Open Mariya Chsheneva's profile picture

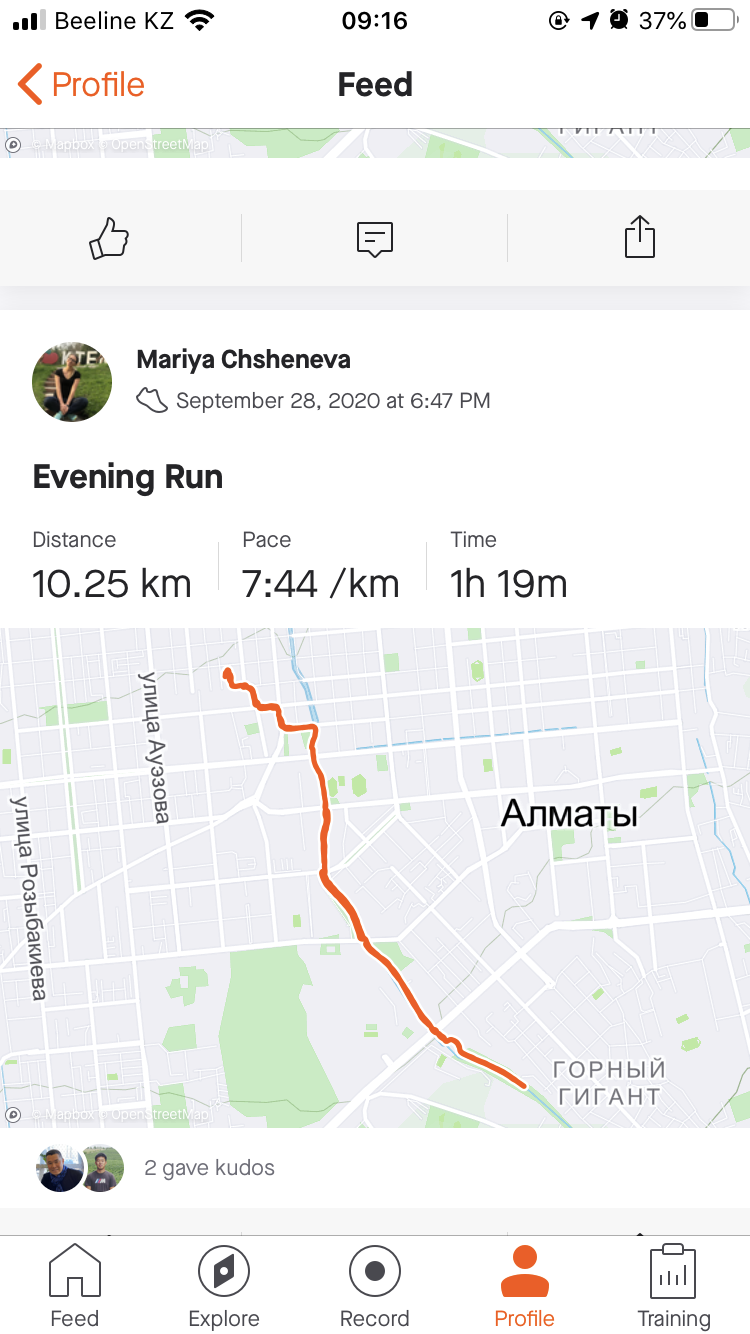pos(72,384)
